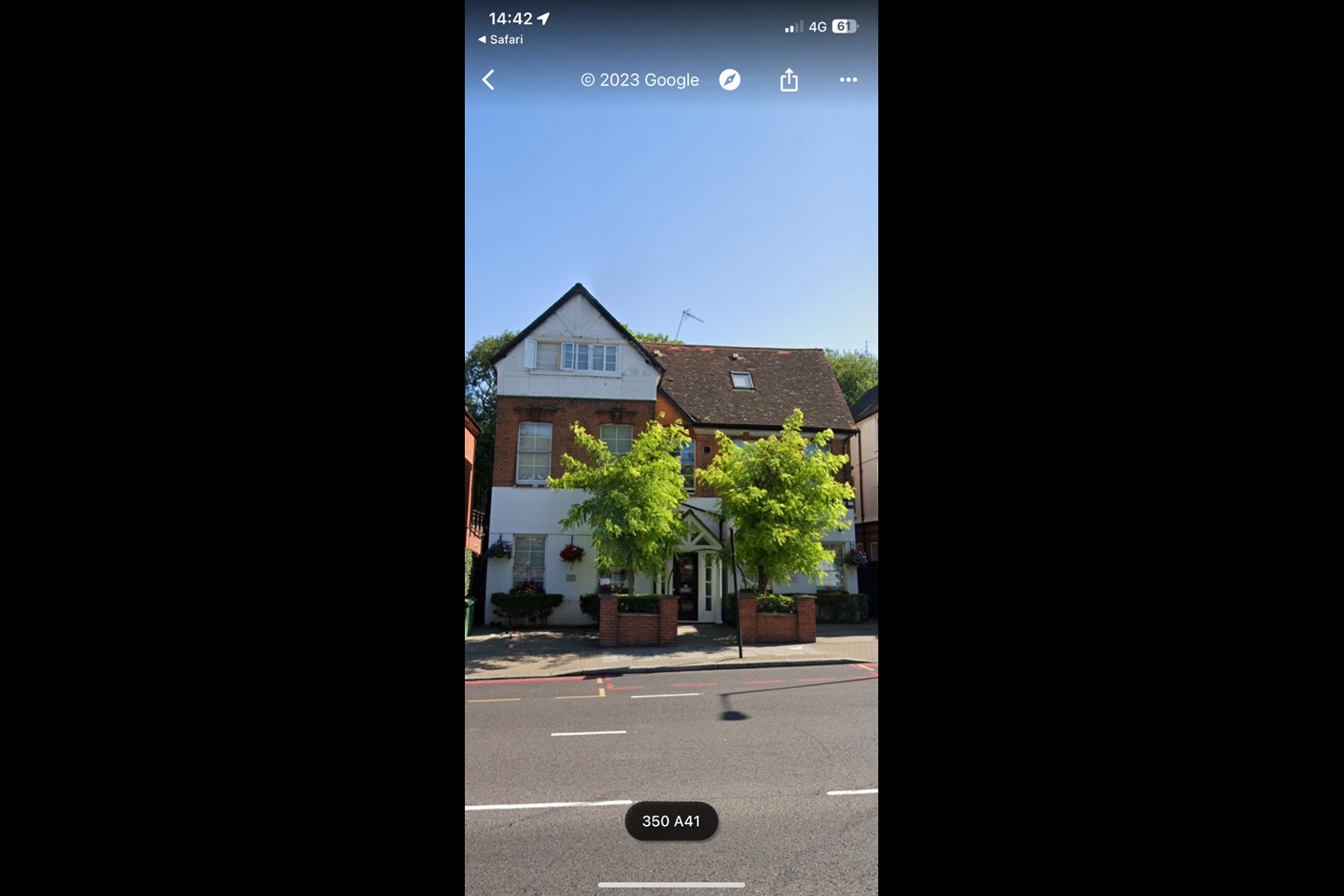This screenshot has width=1344, height=896.
Task: Open the three-dot overflow menu
Action: tap(847, 80)
